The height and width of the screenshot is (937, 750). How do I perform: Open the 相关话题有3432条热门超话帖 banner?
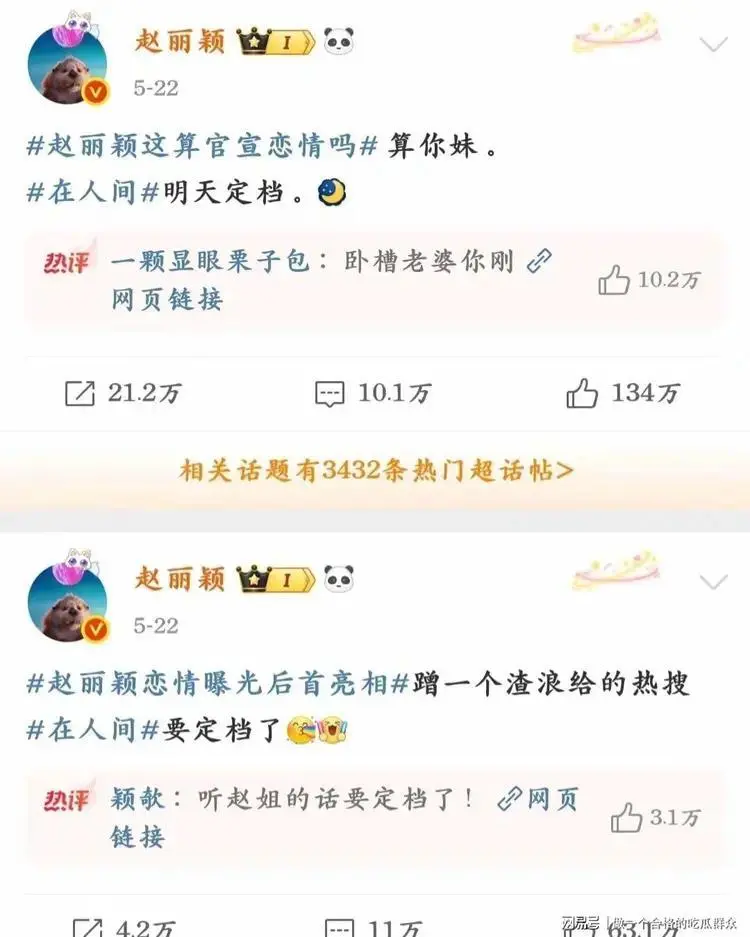pos(376,471)
